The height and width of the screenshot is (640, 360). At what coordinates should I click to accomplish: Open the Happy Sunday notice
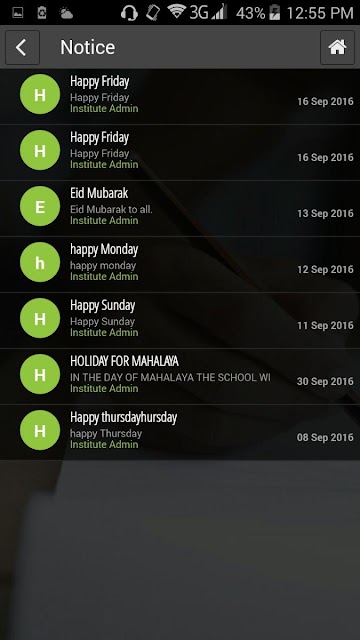[180, 320]
